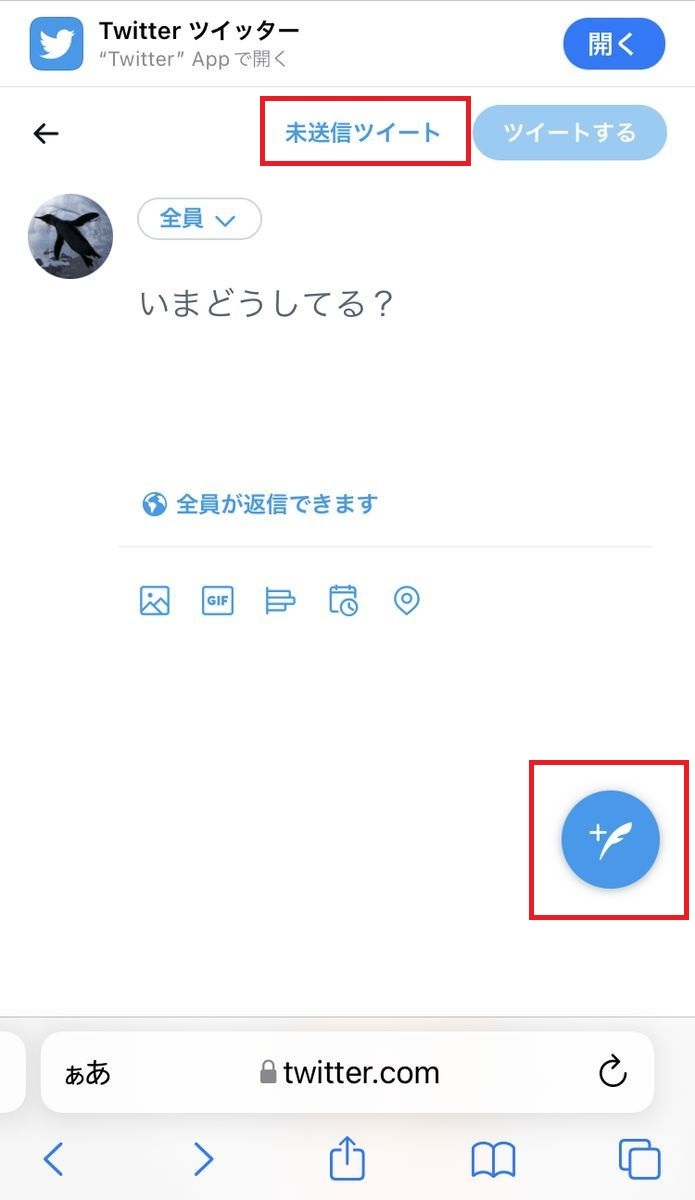Open 未送信ツイート drafts
The image size is (695, 1200).
(362, 133)
